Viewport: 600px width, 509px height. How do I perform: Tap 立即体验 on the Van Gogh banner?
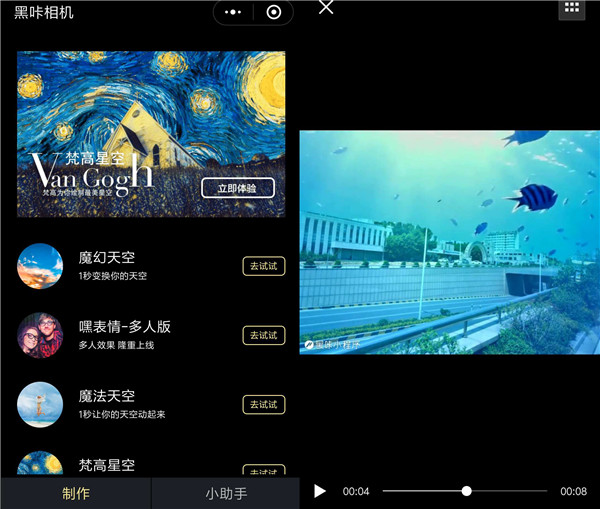tap(237, 188)
